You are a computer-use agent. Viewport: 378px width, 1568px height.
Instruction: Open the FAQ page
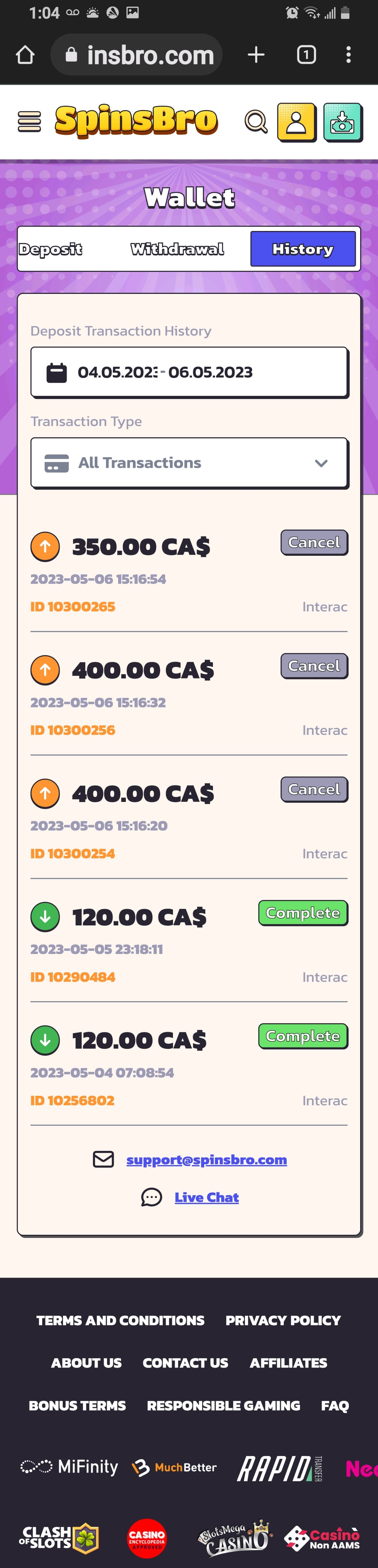tap(335, 1405)
